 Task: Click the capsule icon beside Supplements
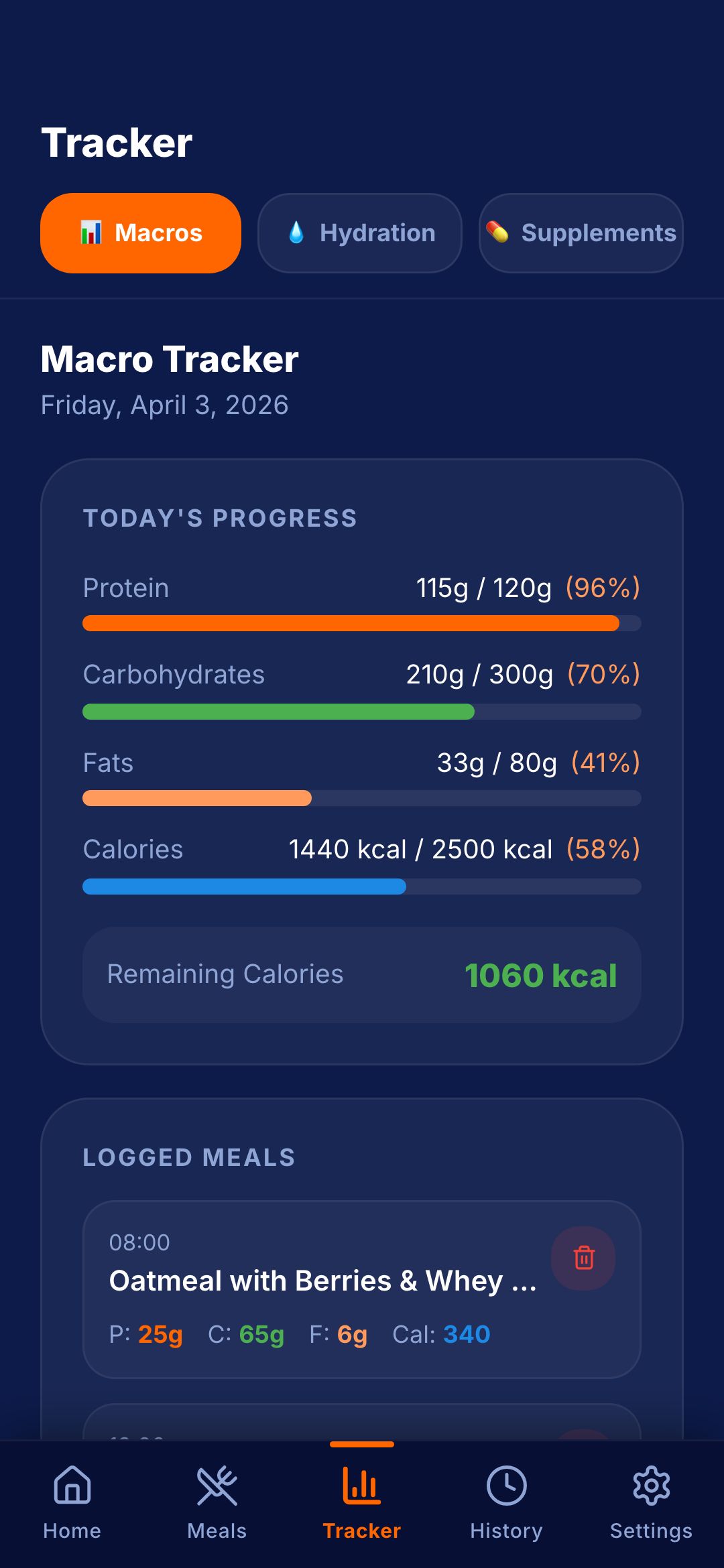(x=498, y=233)
